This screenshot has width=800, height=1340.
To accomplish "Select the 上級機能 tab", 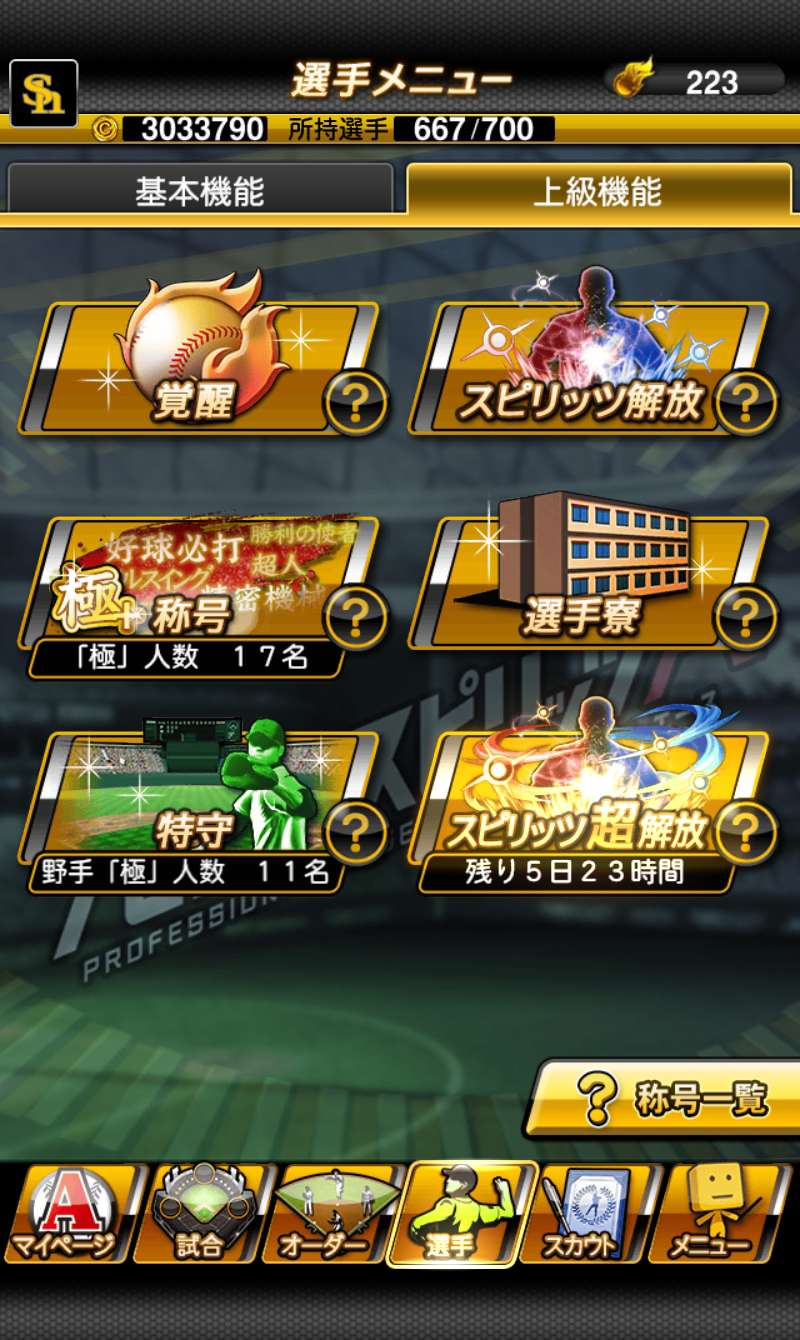I will pyautogui.click(x=598, y=190).
